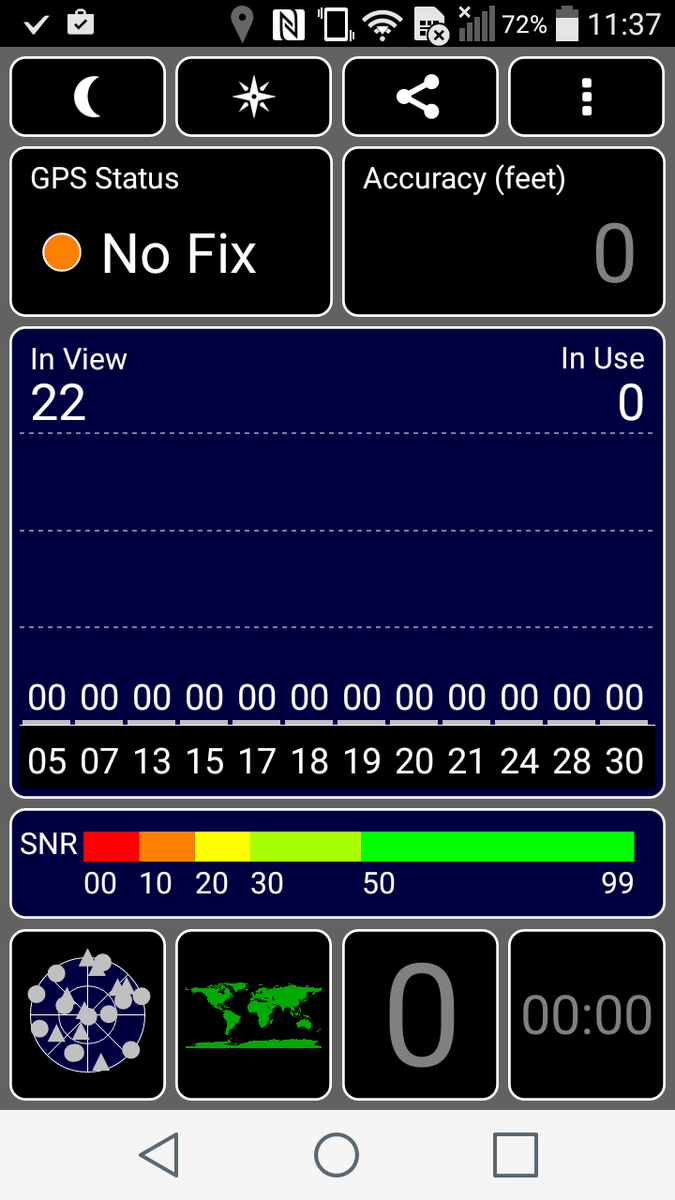Return to the home screen
The height and width of the screenshot is (1200, 675).
[x=337, y=1155]
